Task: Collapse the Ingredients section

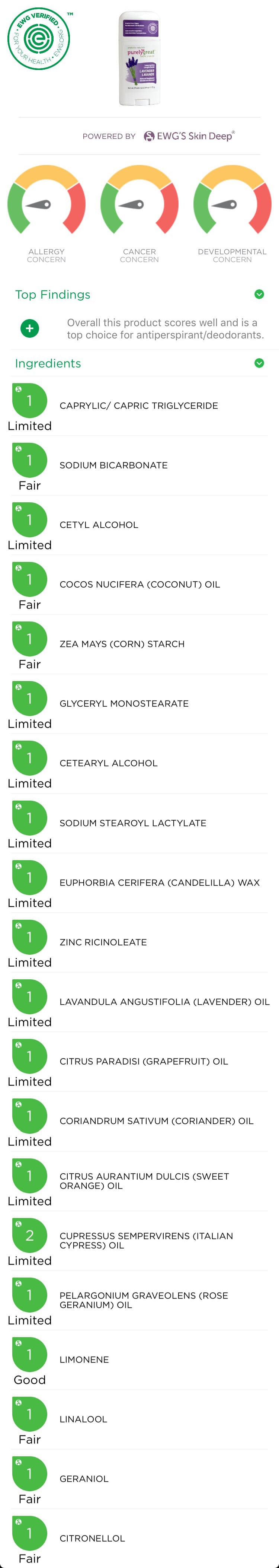Action: point(259,363)
